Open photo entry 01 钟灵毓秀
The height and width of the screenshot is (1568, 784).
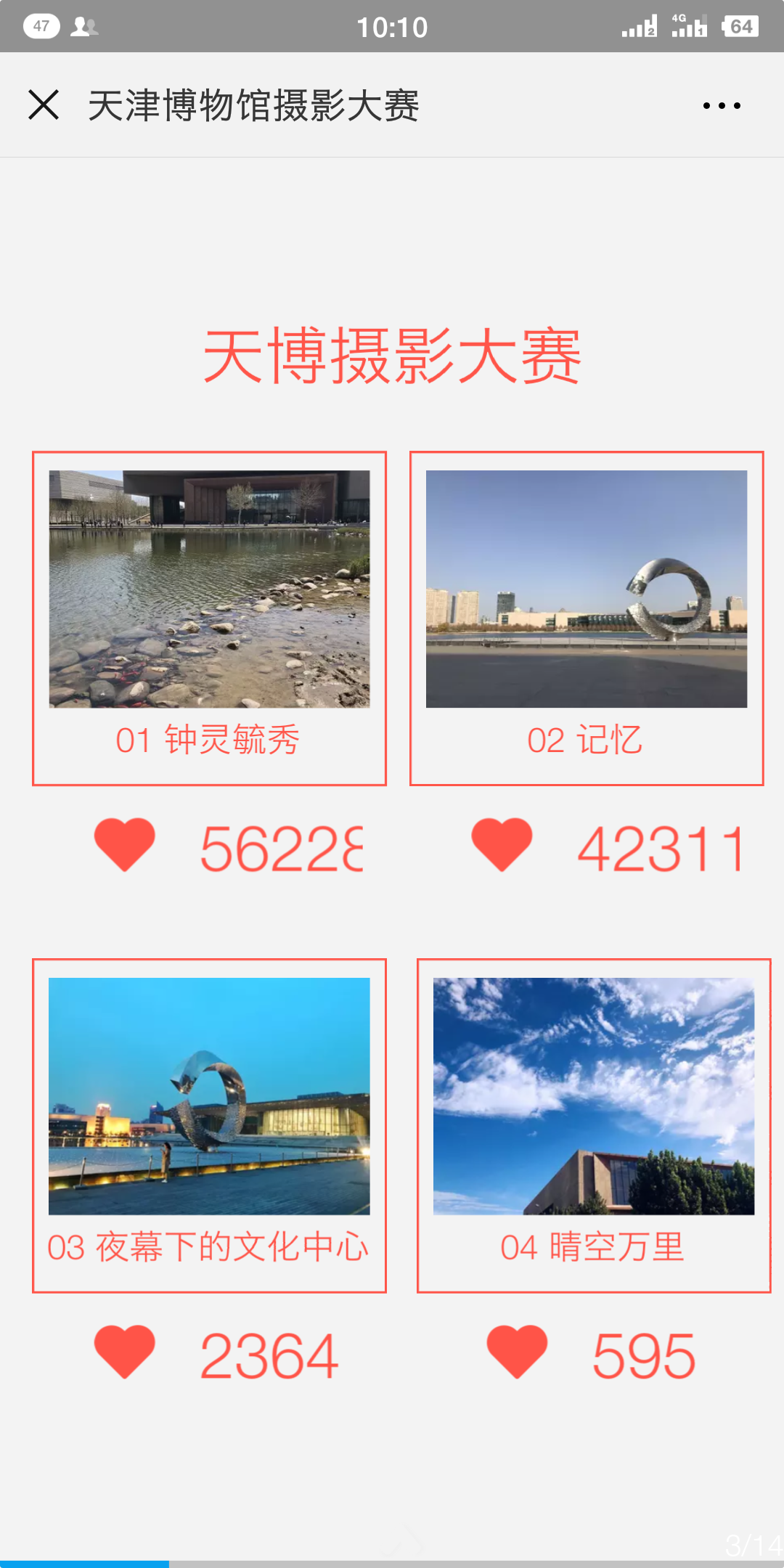209,589
